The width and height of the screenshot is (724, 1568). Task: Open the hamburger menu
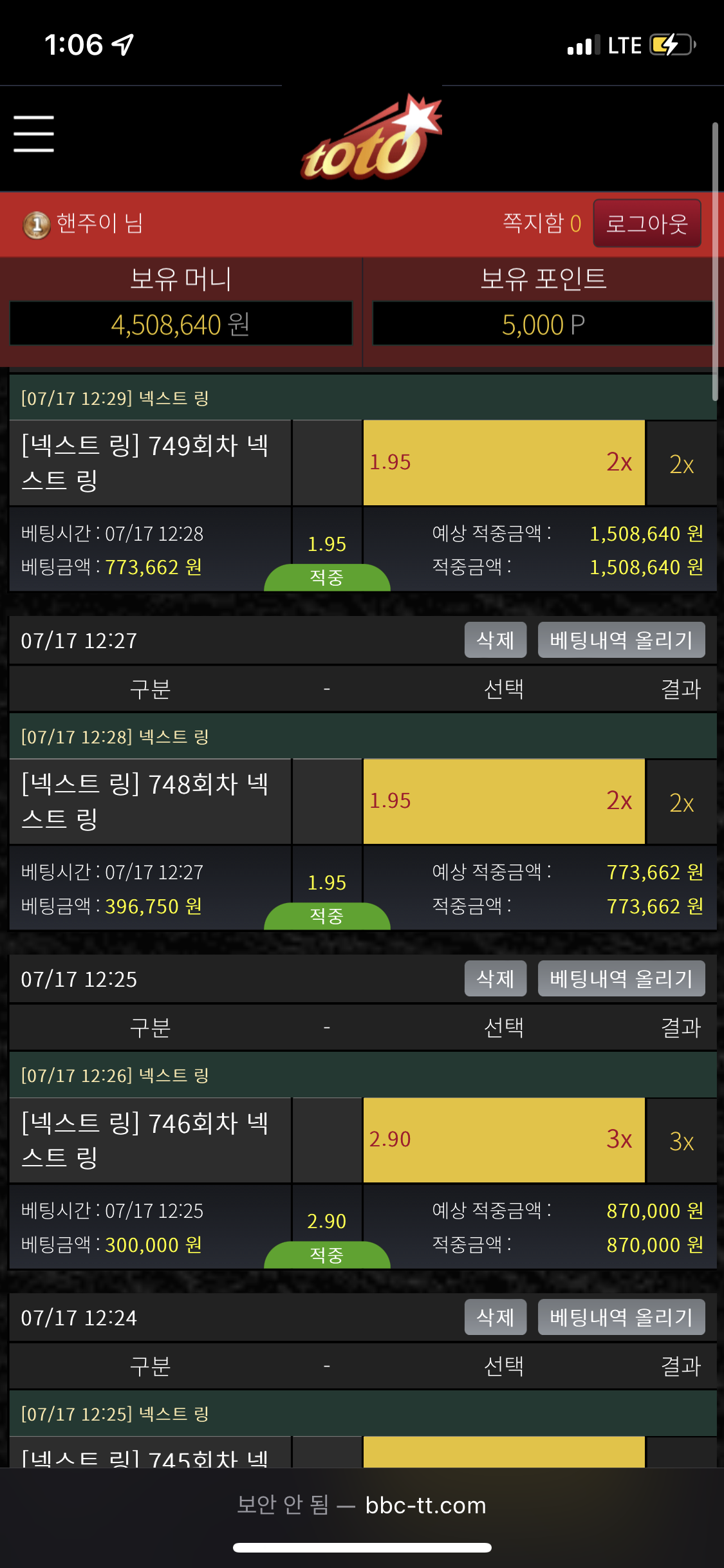(x=33, y=134)
